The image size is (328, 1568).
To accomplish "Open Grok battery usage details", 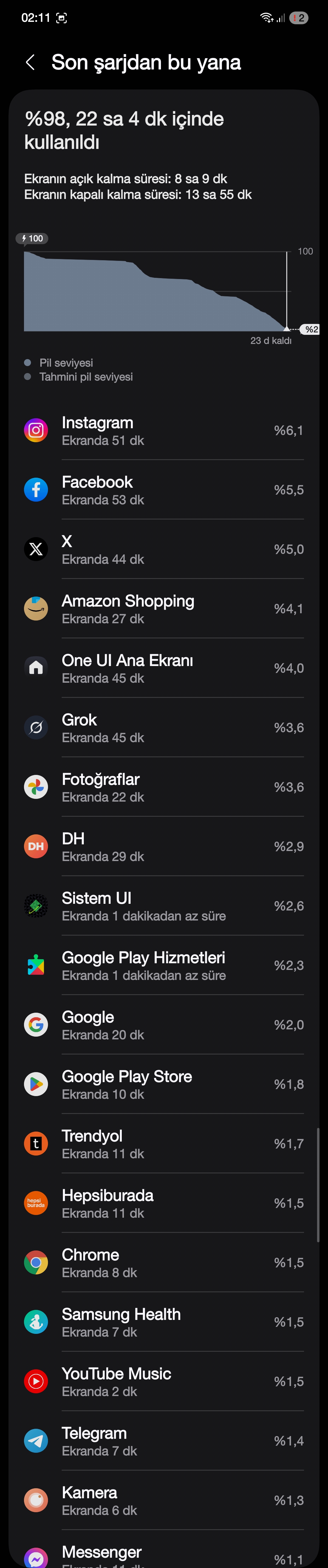I will (163, 728).
